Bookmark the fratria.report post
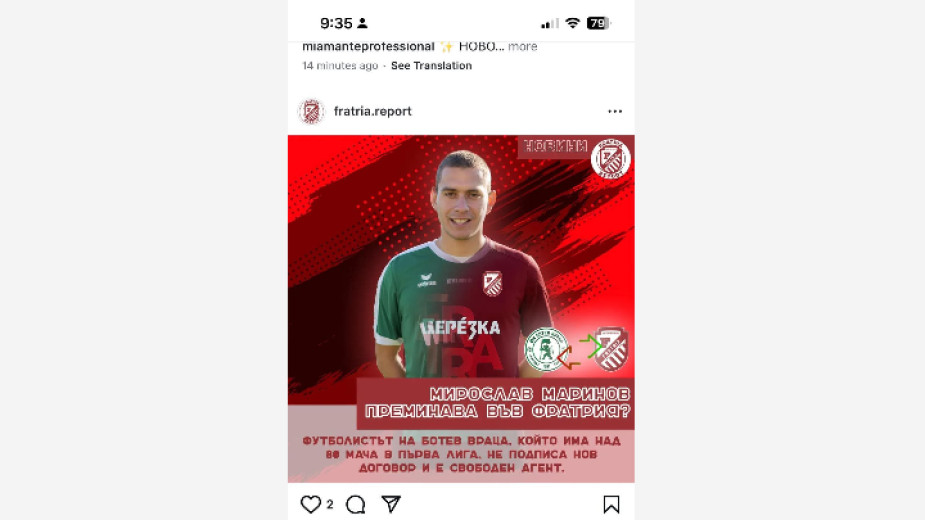925x520 pixels. click(x=611, y=504)
